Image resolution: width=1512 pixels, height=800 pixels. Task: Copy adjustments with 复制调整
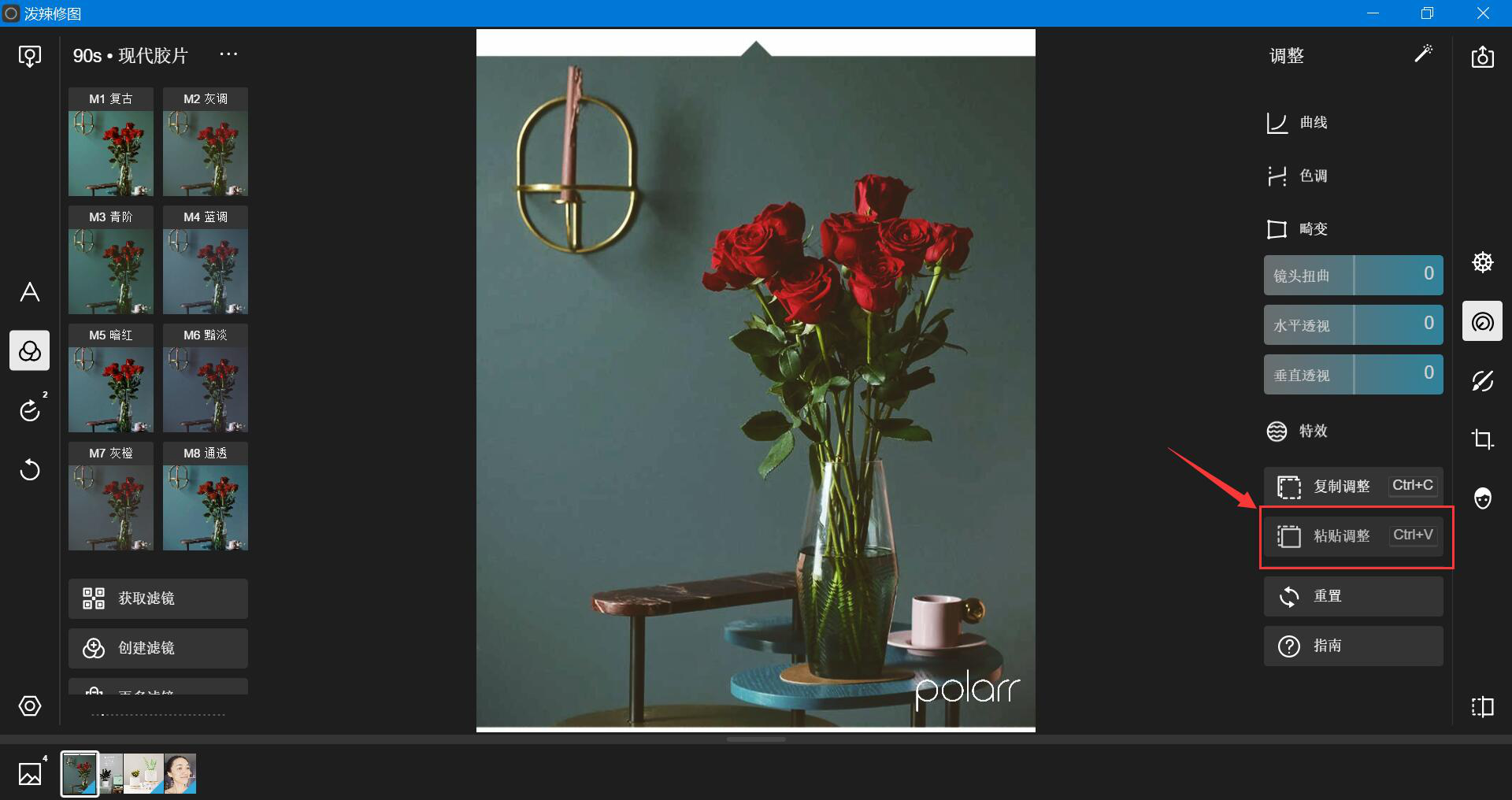(1353, 486)
